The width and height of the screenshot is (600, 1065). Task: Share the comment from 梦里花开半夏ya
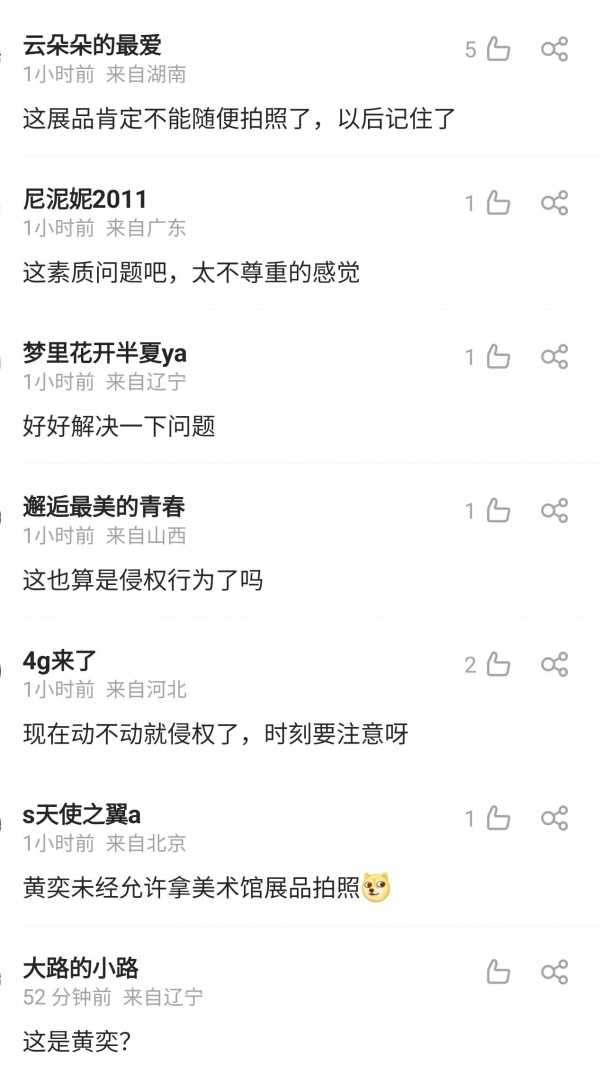point(554,357)
